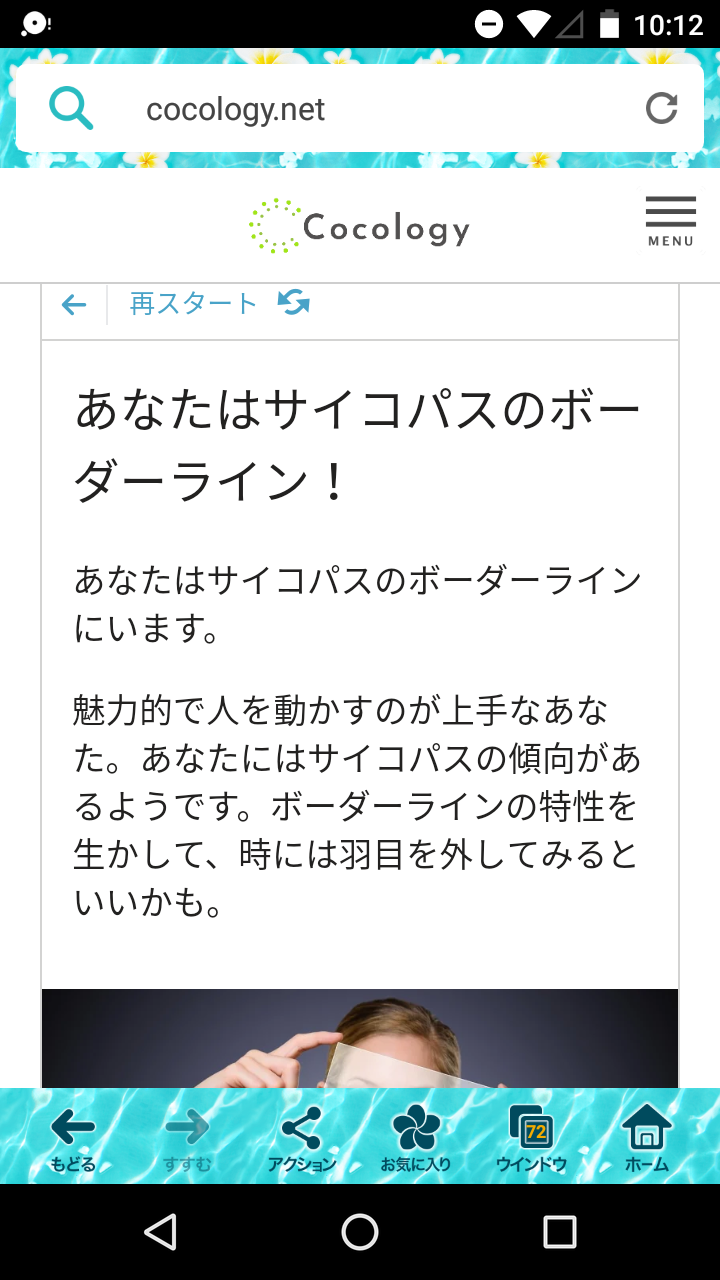
Task: Tap すすむ in the bottom toolbar
Action: click(188, 1139)
